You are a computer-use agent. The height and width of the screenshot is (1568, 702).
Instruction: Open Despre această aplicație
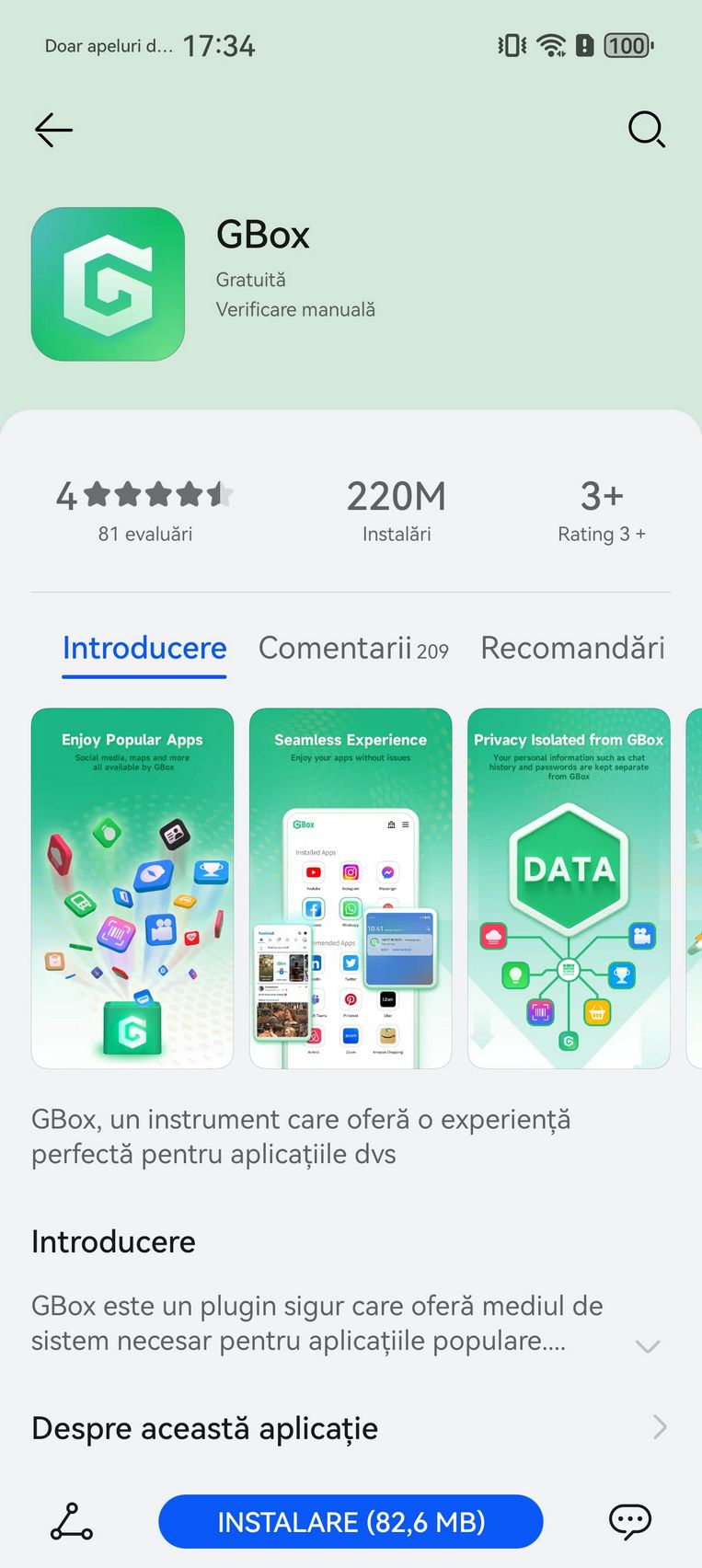pos(351,1428)
